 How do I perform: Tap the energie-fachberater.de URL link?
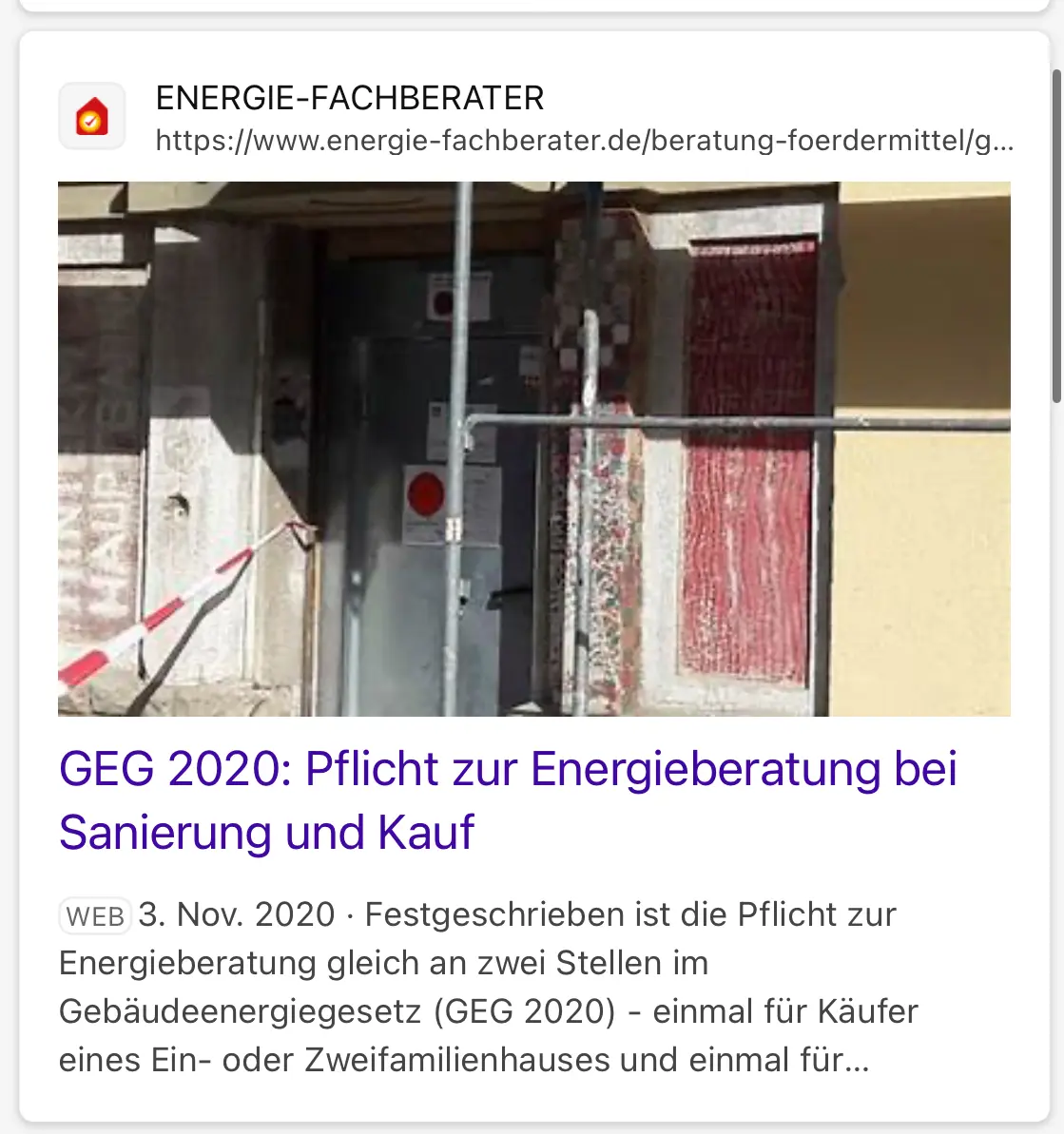[584, 141]
